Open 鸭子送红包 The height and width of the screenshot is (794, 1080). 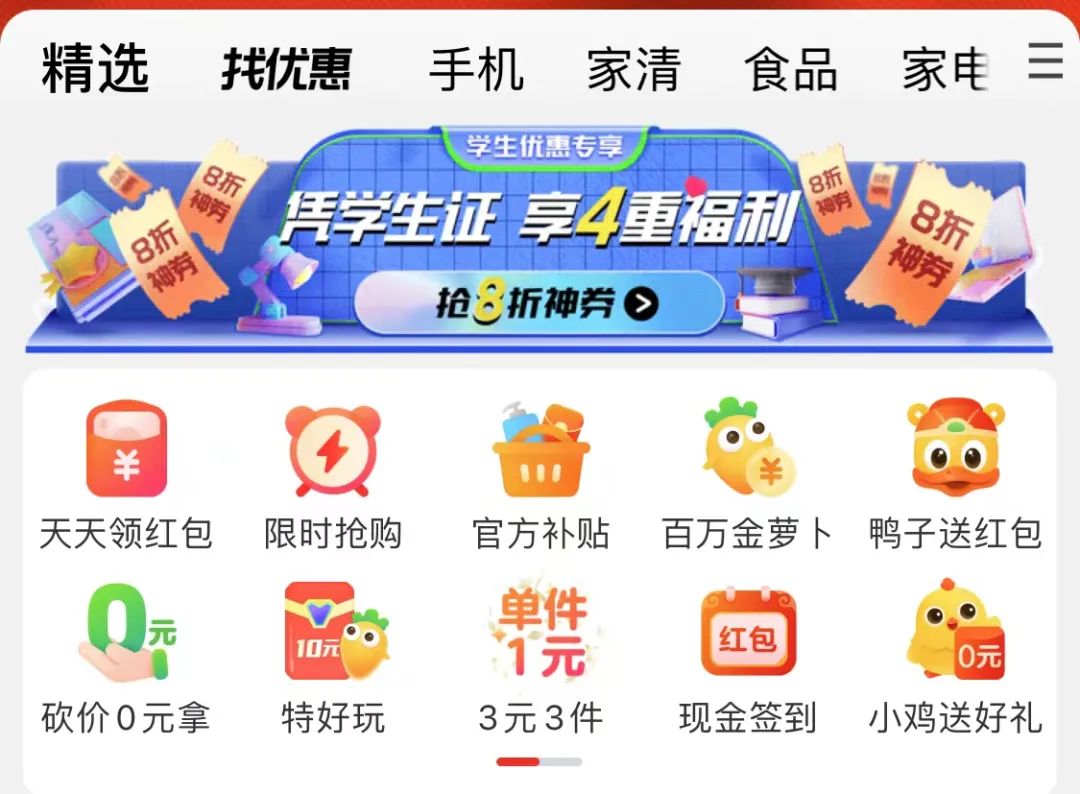[955, 475]
